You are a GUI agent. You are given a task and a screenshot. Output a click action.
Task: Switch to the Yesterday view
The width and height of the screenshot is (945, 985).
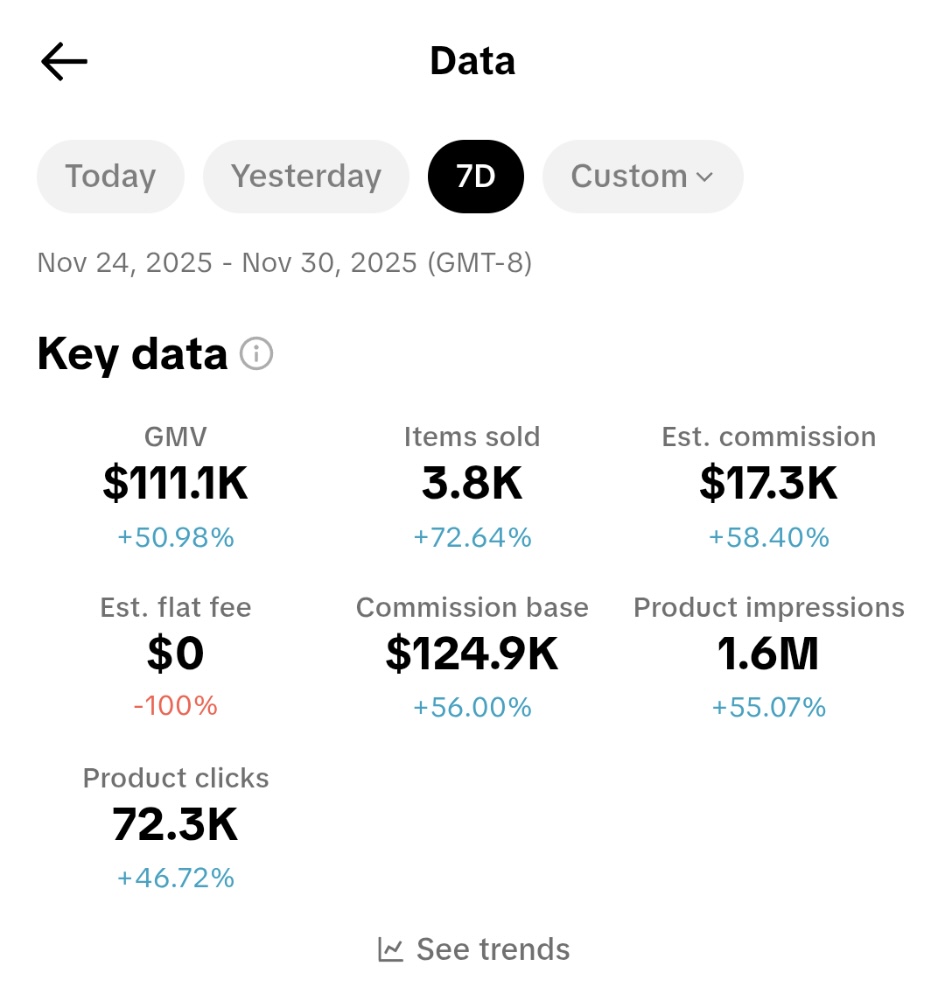305,176
